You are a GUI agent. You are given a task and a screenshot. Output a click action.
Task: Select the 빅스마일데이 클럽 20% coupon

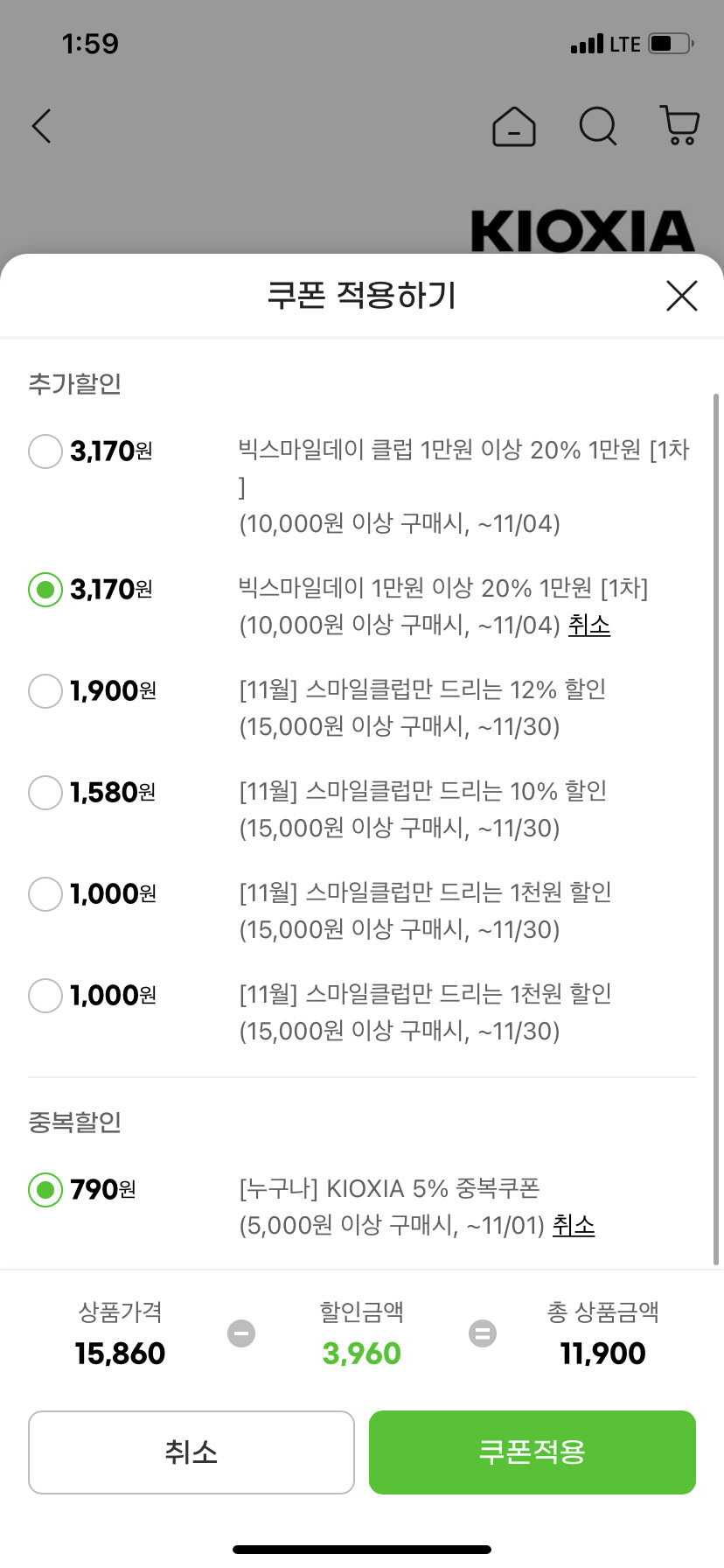tap(45, 451)
